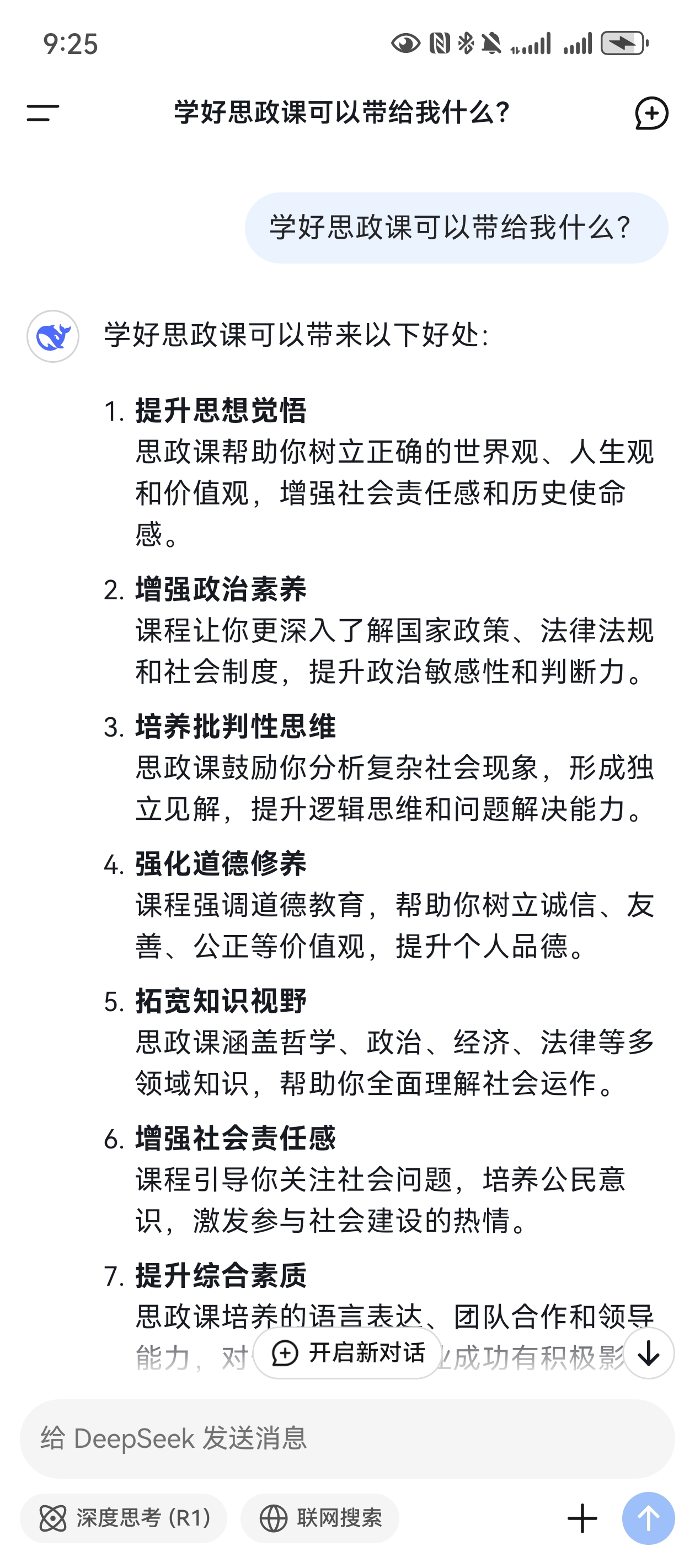Enable 深度思考 (R1) mode
Screen dimensions: 695x1568
124,1518
